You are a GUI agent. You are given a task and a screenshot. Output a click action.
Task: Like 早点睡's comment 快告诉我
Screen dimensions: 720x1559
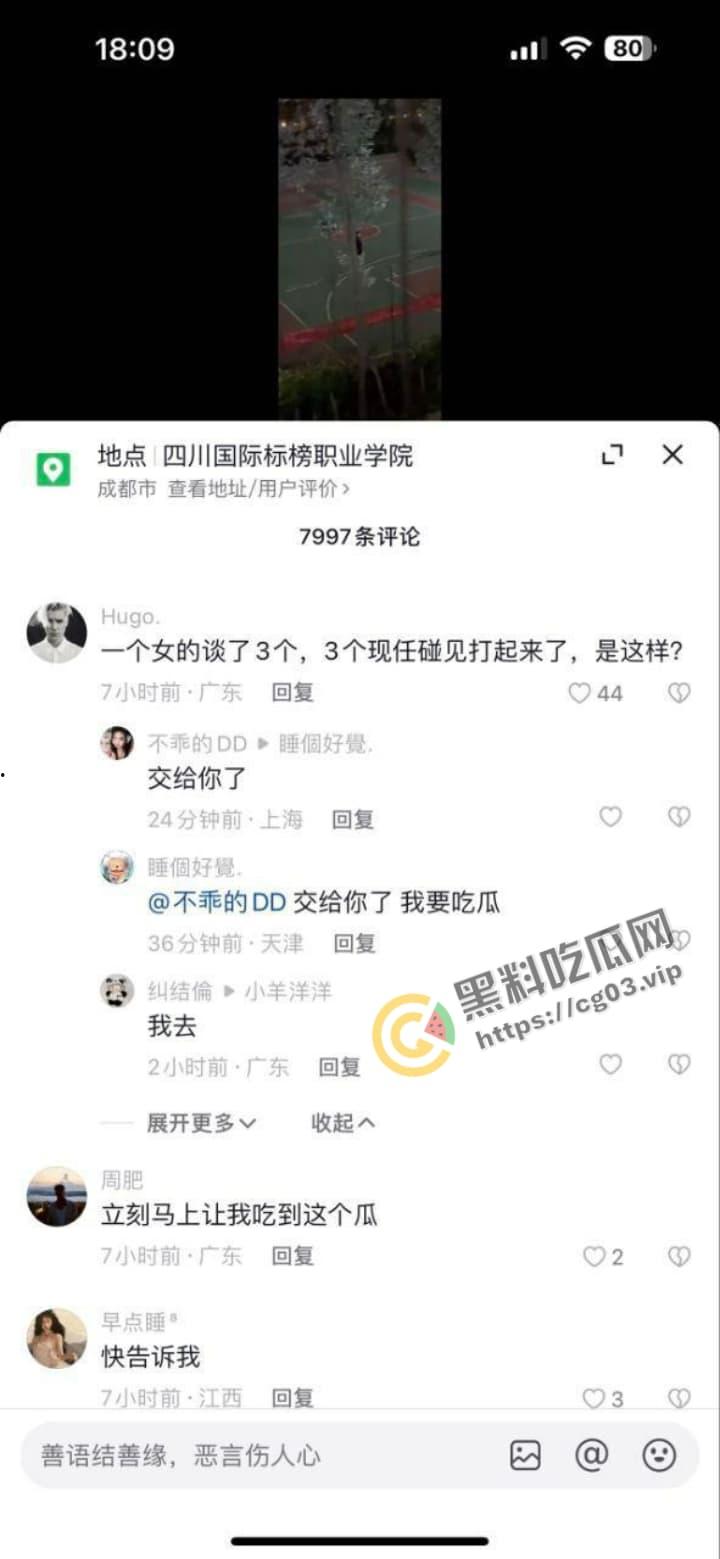pos(594,1398)
